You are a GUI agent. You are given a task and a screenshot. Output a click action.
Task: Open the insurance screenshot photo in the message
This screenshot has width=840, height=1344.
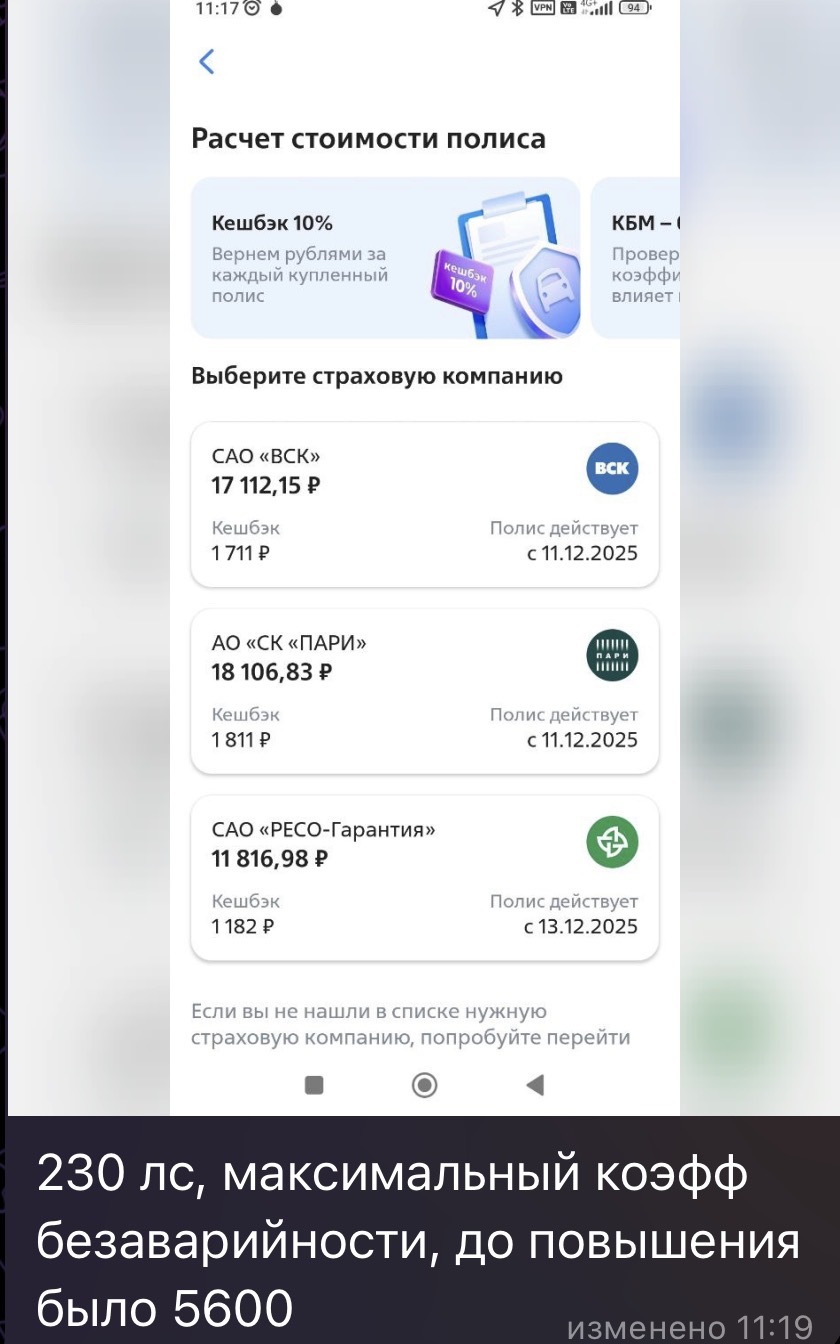(424, 560)
